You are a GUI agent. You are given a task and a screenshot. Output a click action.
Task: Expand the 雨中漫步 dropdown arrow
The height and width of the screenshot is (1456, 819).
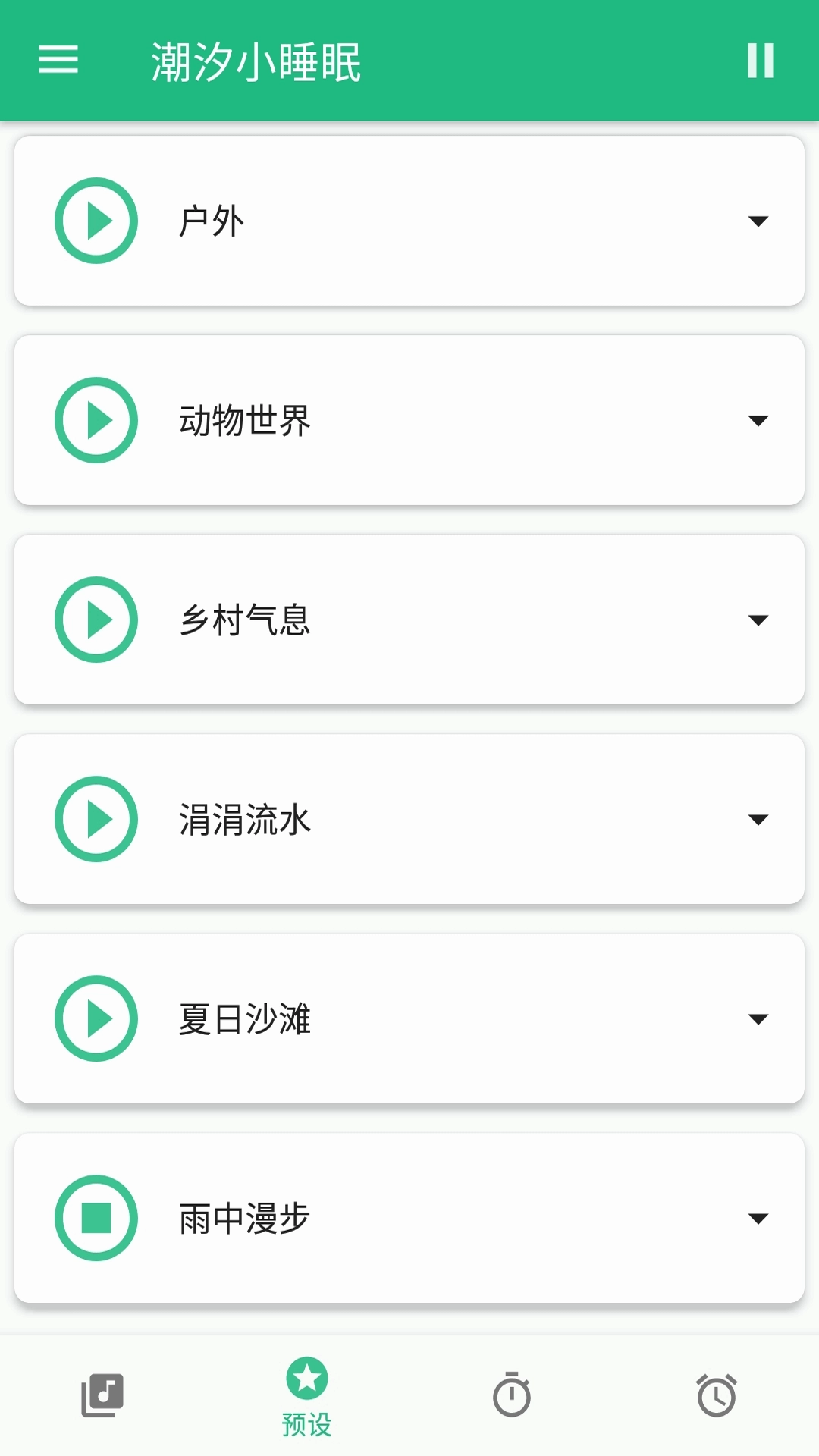tap(758, 1218)
